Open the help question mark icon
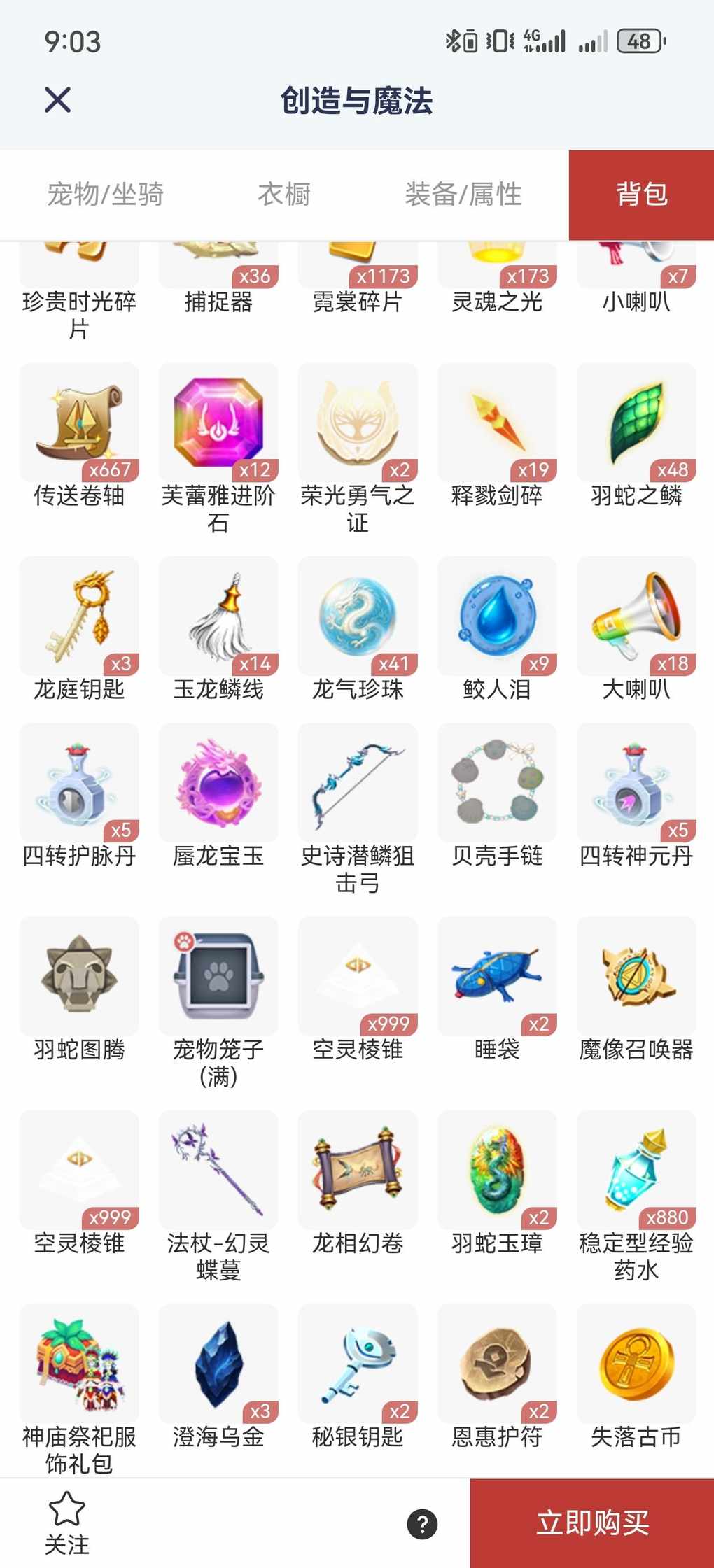 click(422, 1524)
